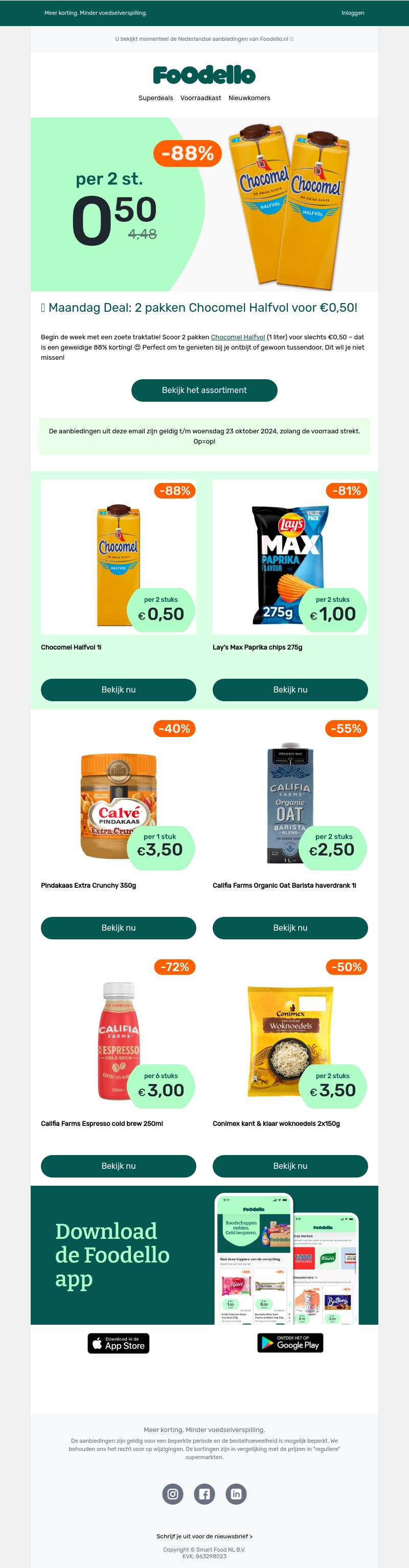Image resolution: width=409 pixels, height=1568 pixels.
Task: Tap Bekijk het assortiment button
Action: pyautogui.click(x=204, y=390)
